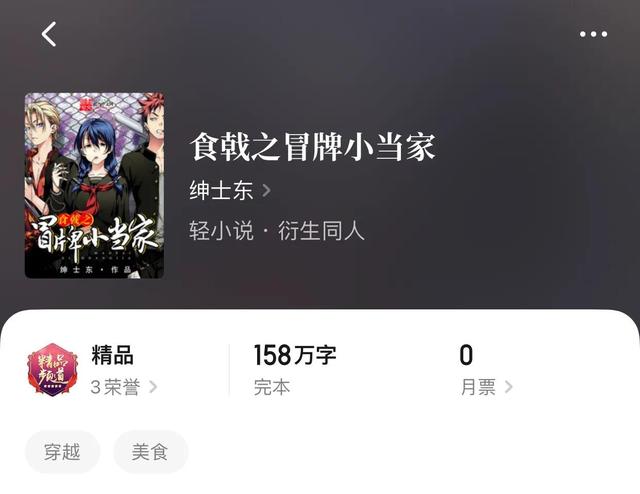
Task: Go back using the arrow icon
Action: 49,34
